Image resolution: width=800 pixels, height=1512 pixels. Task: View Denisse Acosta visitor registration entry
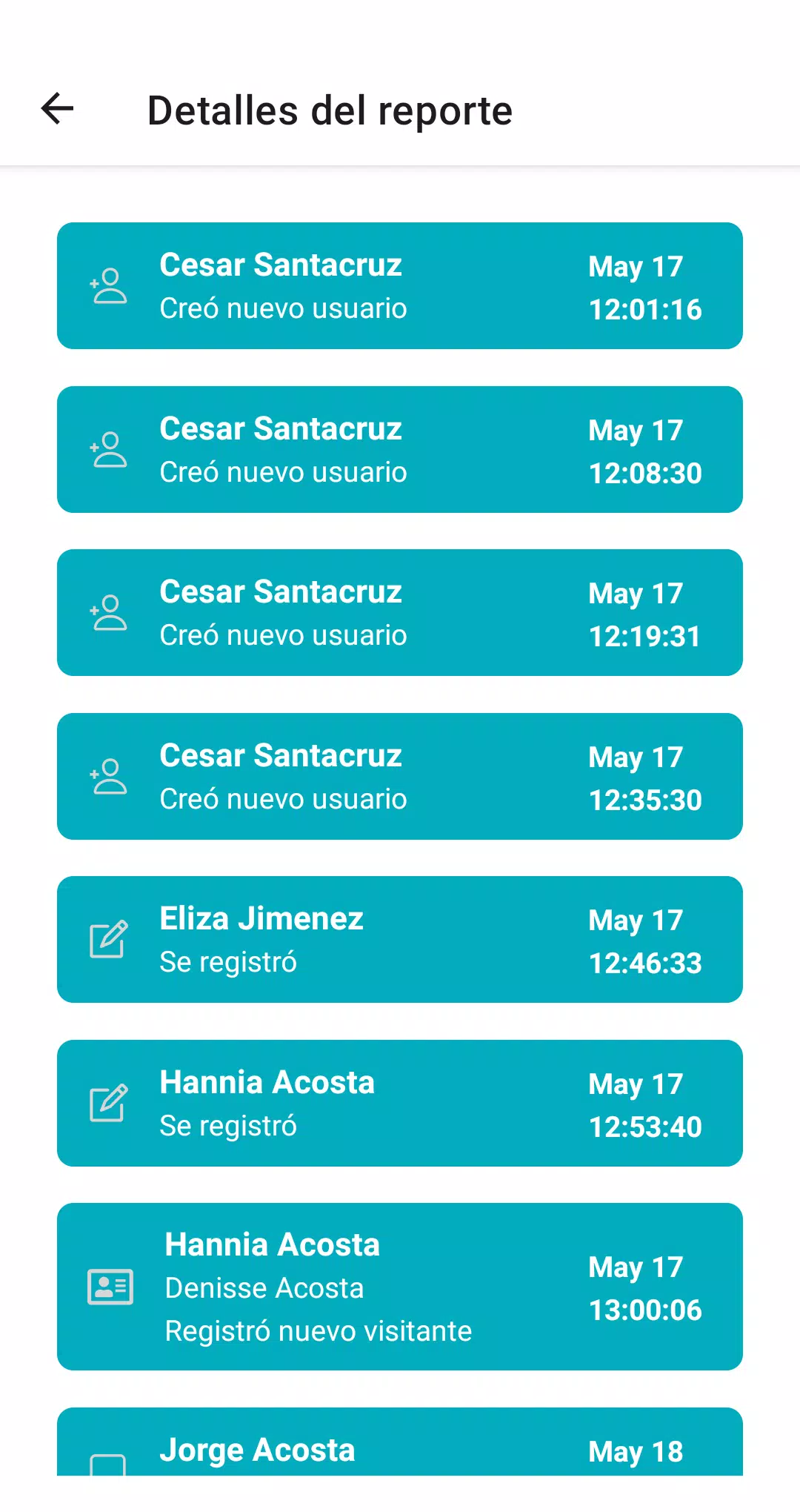tap(400, 1287)
